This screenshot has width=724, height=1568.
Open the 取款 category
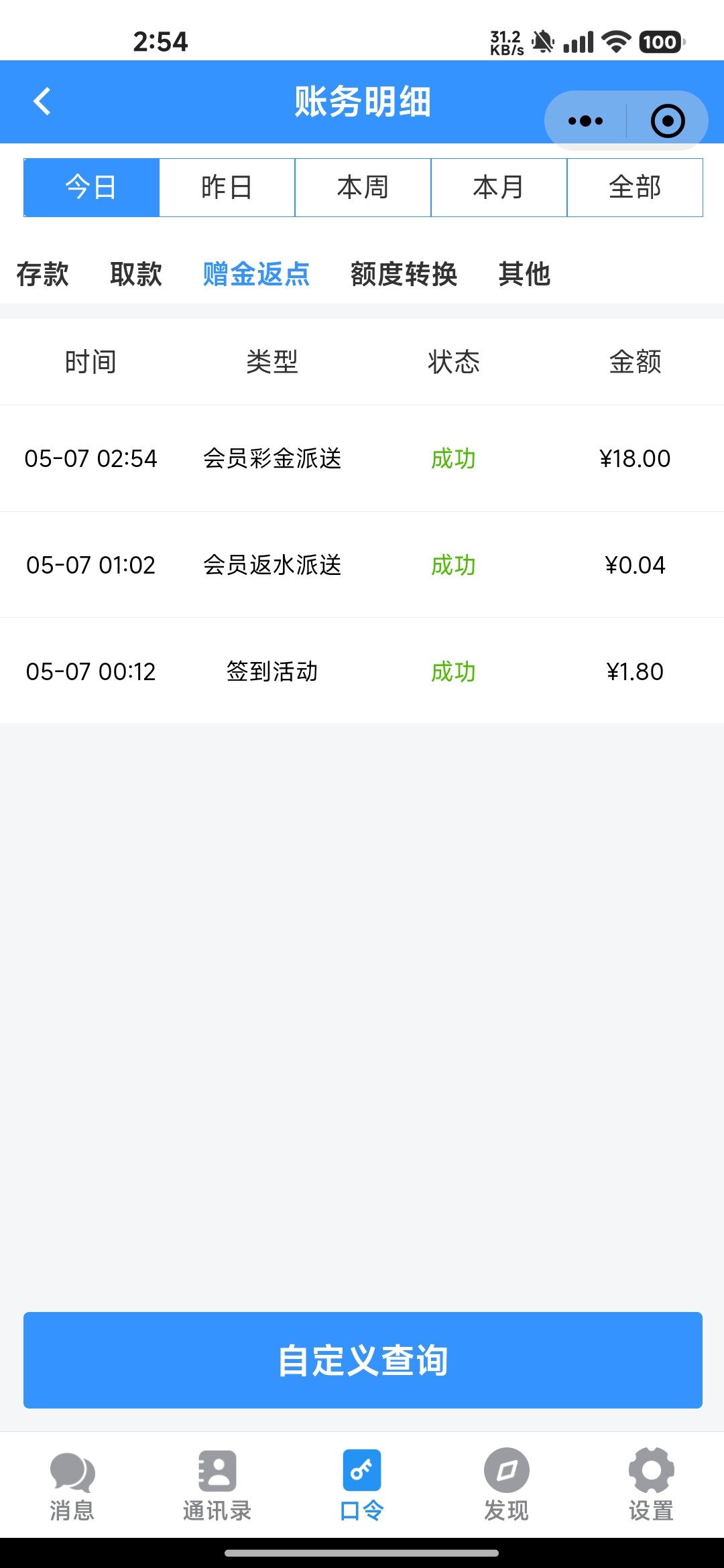pos(136,274)
